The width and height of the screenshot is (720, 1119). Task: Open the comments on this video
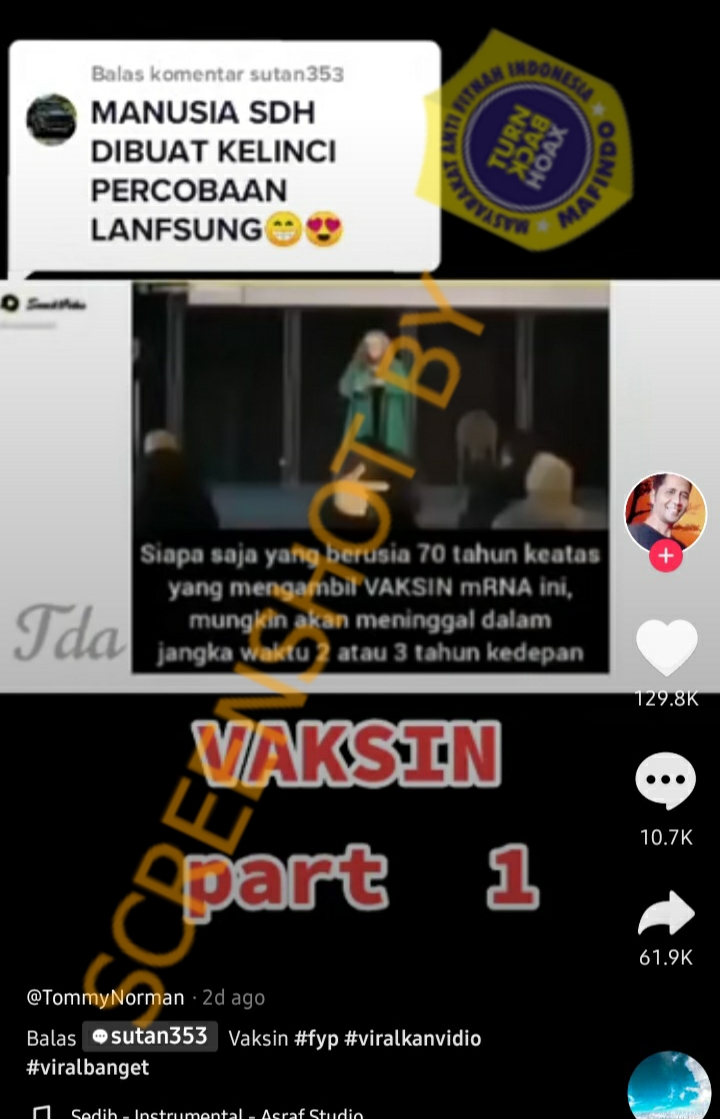click(666, 781)
